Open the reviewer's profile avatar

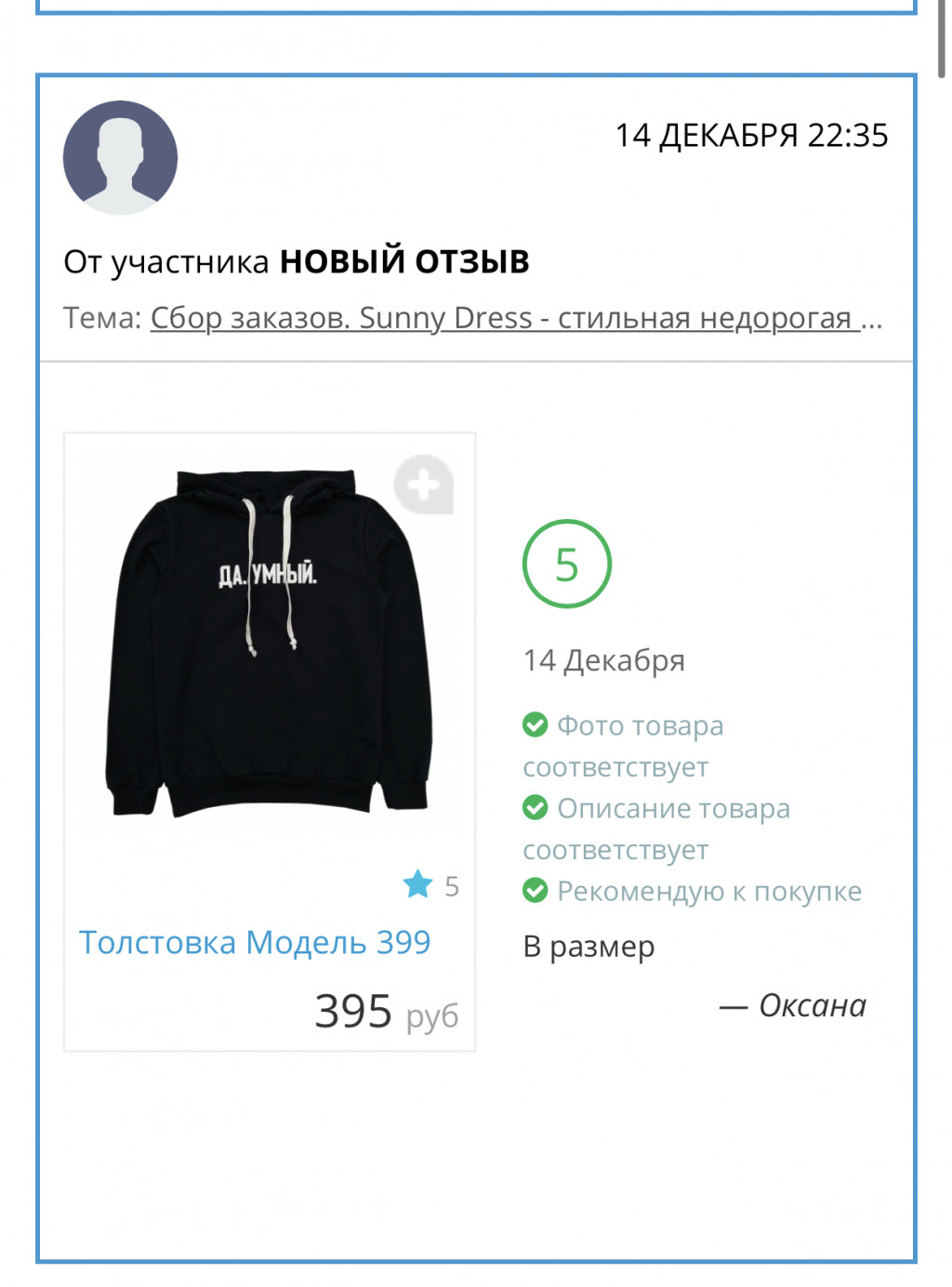coord(120,158)
